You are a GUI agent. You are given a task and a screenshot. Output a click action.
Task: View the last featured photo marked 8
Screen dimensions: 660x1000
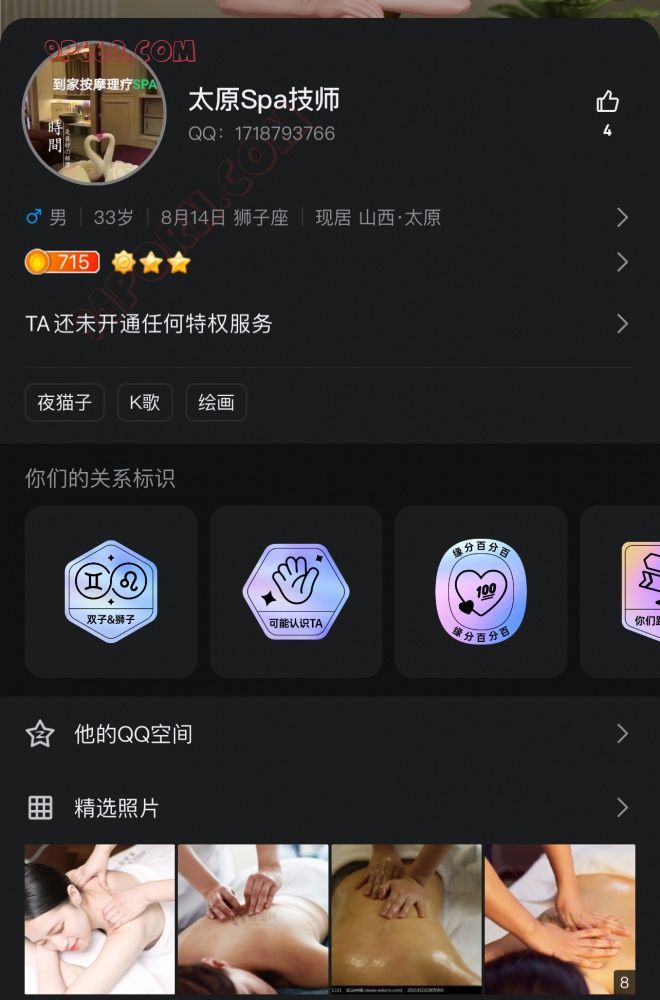(x=560, y=918)
